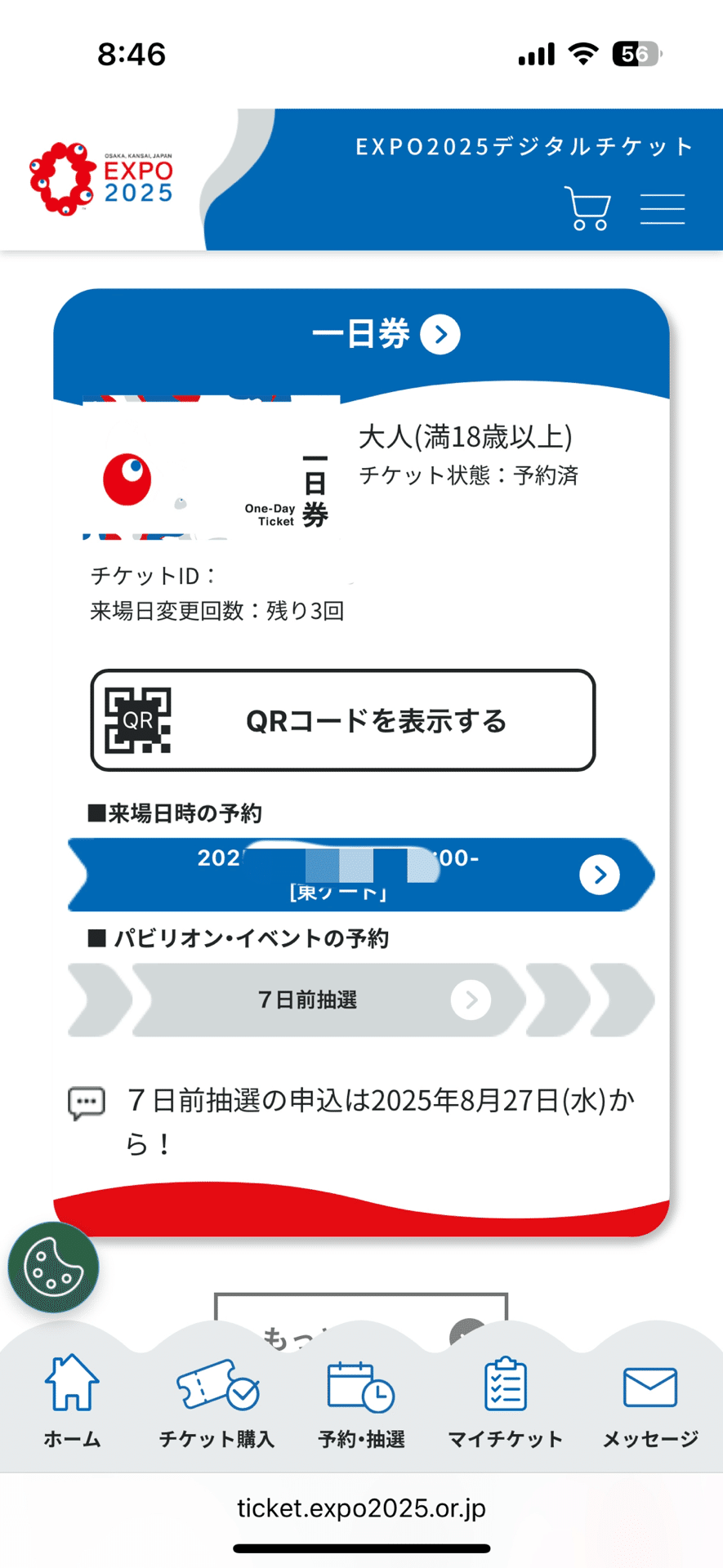Tap the ticket.expo2025.or.jp address bar
Image resolution: width=723 pixels, height=1568 pixels.
pos(361,1508)
